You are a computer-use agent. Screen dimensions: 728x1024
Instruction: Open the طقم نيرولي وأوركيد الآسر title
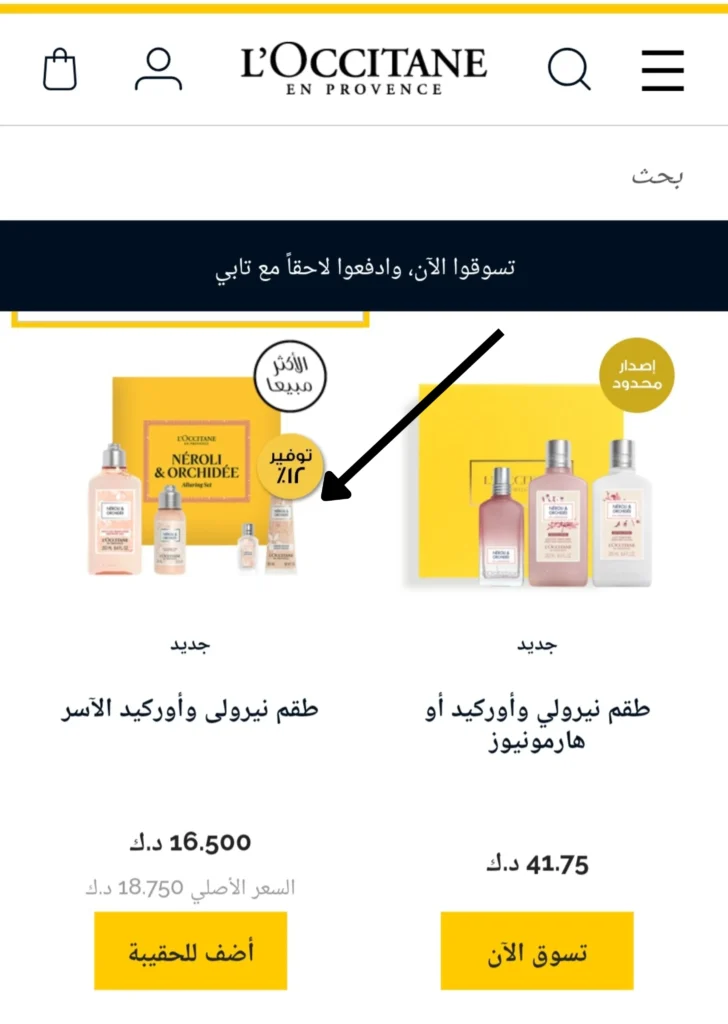(190, 709)
